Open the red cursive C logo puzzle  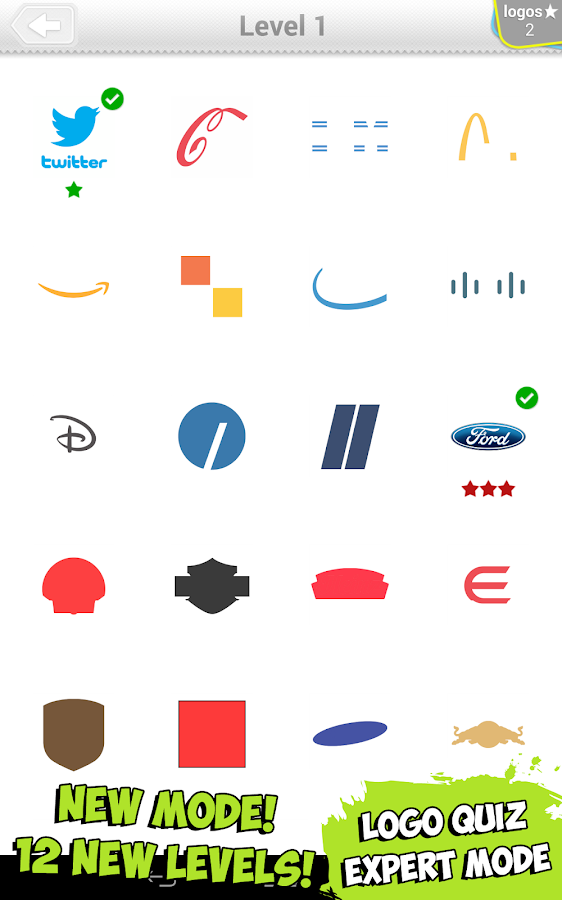tap(212, 137)
